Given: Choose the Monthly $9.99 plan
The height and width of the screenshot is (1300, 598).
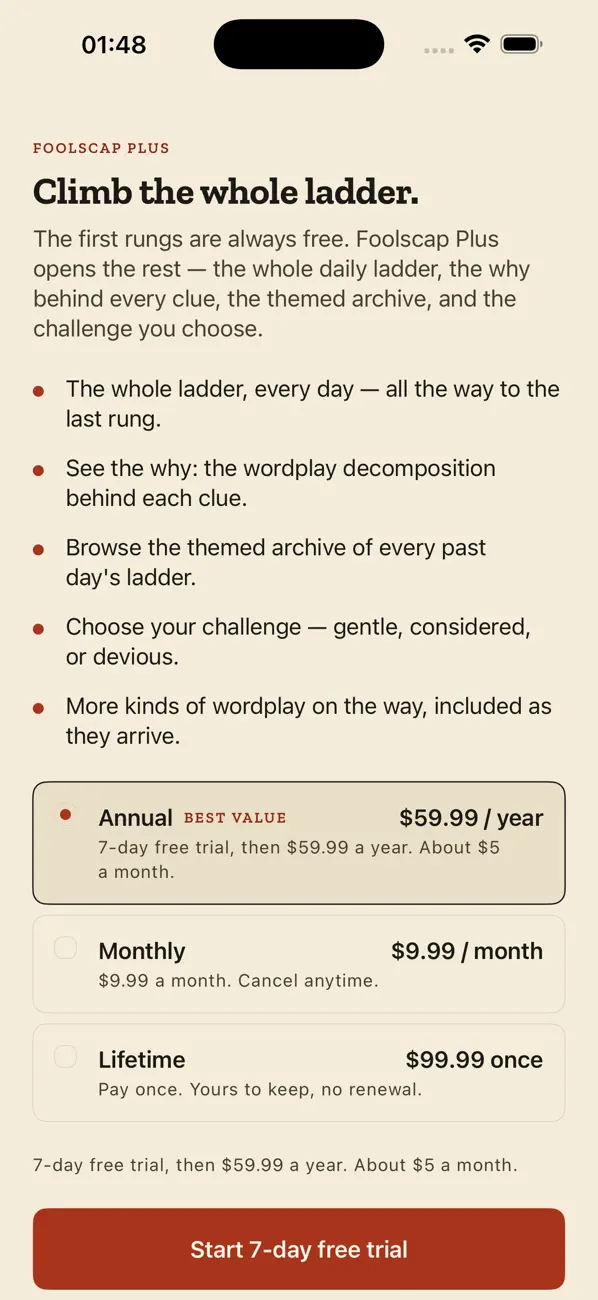Looking at the screenshot, I should point(299,964).
